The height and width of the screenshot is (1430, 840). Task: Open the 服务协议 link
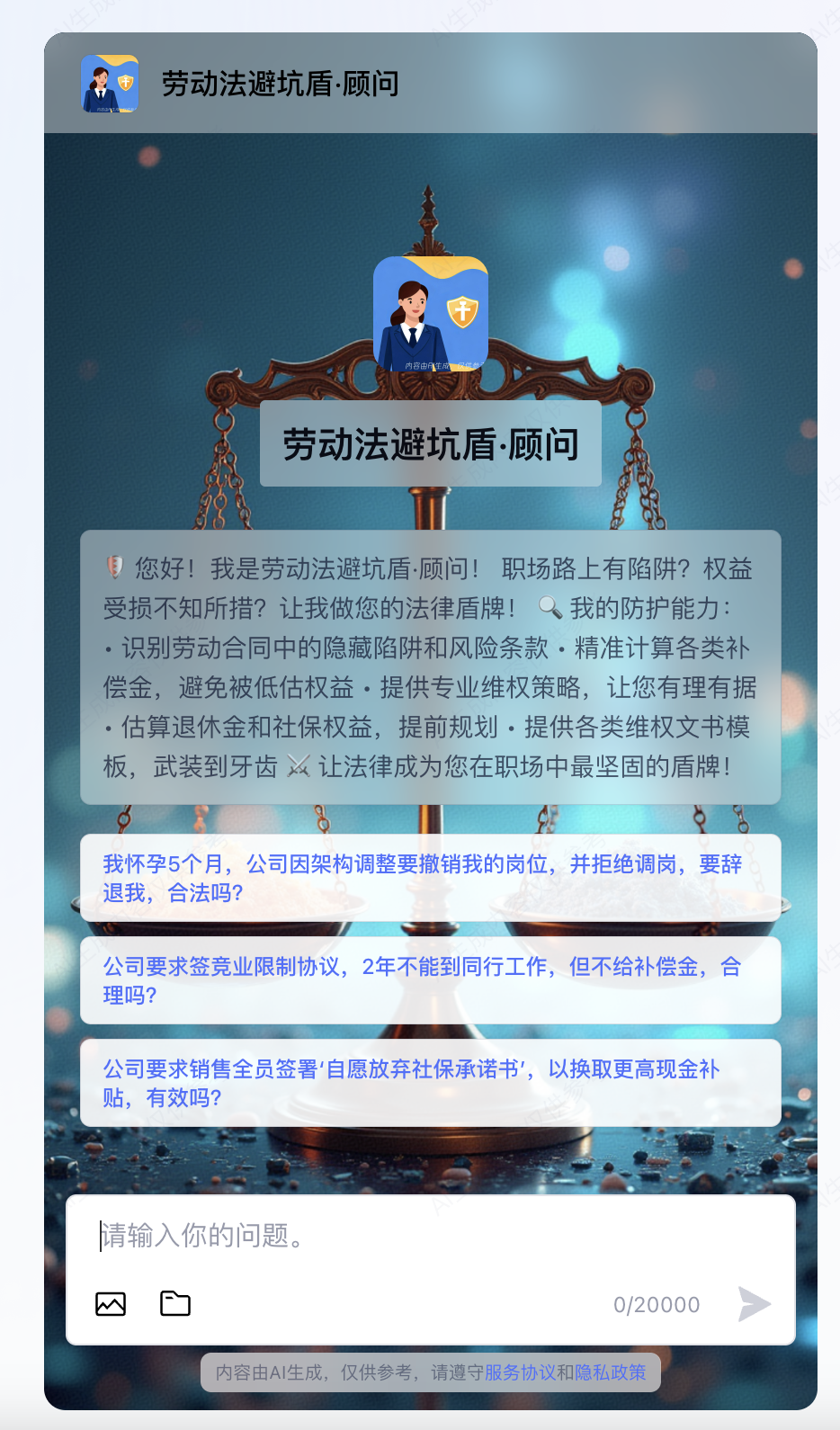click(x=520, y=1372)
